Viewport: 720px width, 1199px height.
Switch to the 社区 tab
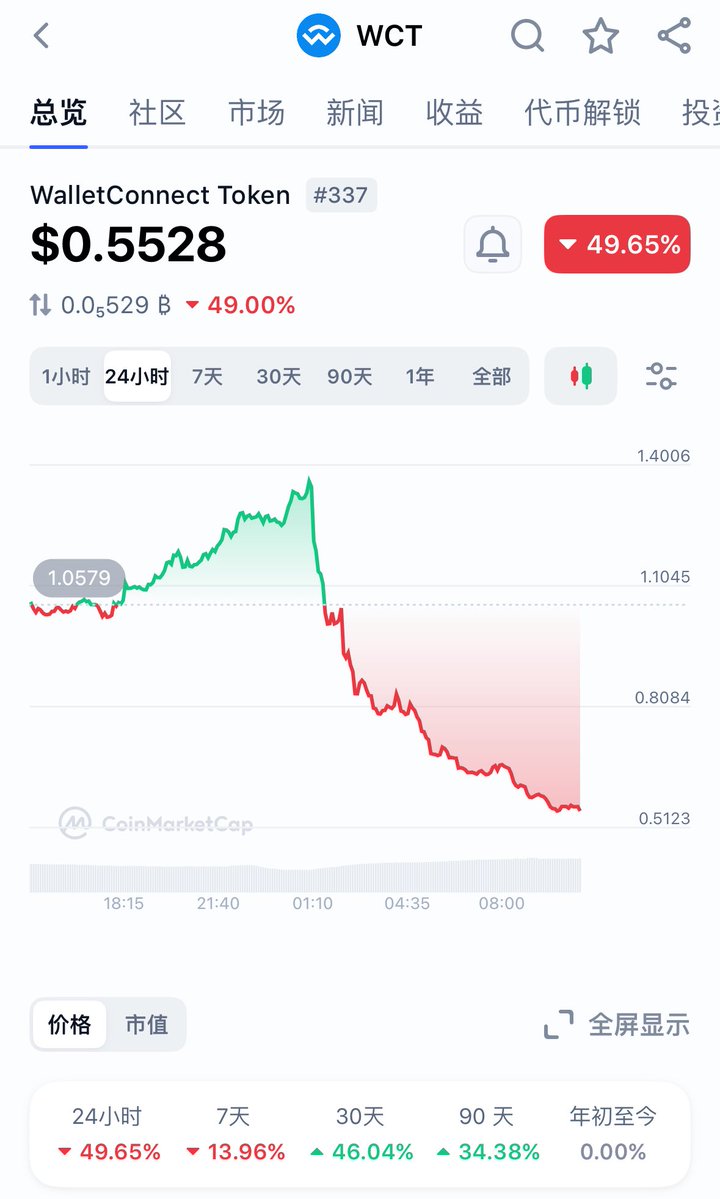click(x=157, y=113)
